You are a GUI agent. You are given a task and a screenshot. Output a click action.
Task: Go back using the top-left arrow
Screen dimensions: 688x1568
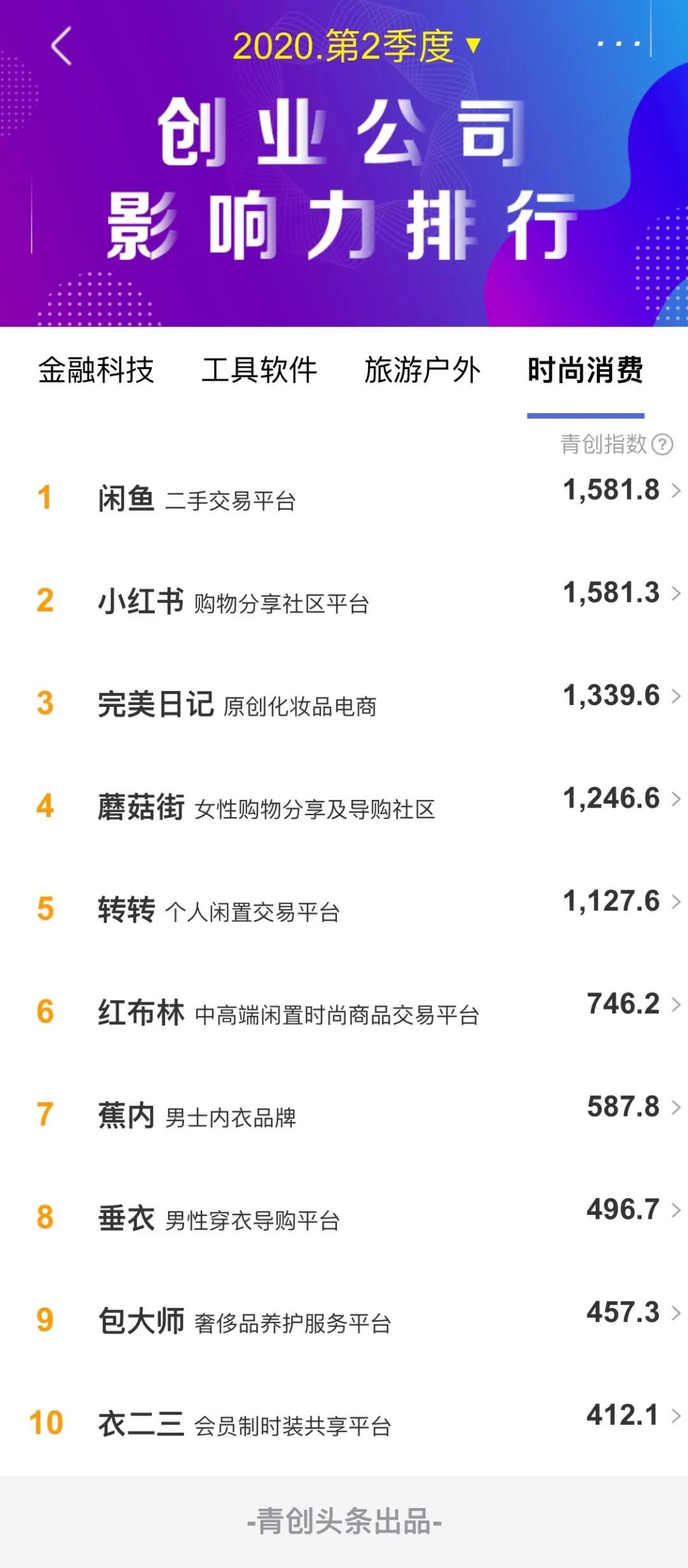tap(62, 46)
